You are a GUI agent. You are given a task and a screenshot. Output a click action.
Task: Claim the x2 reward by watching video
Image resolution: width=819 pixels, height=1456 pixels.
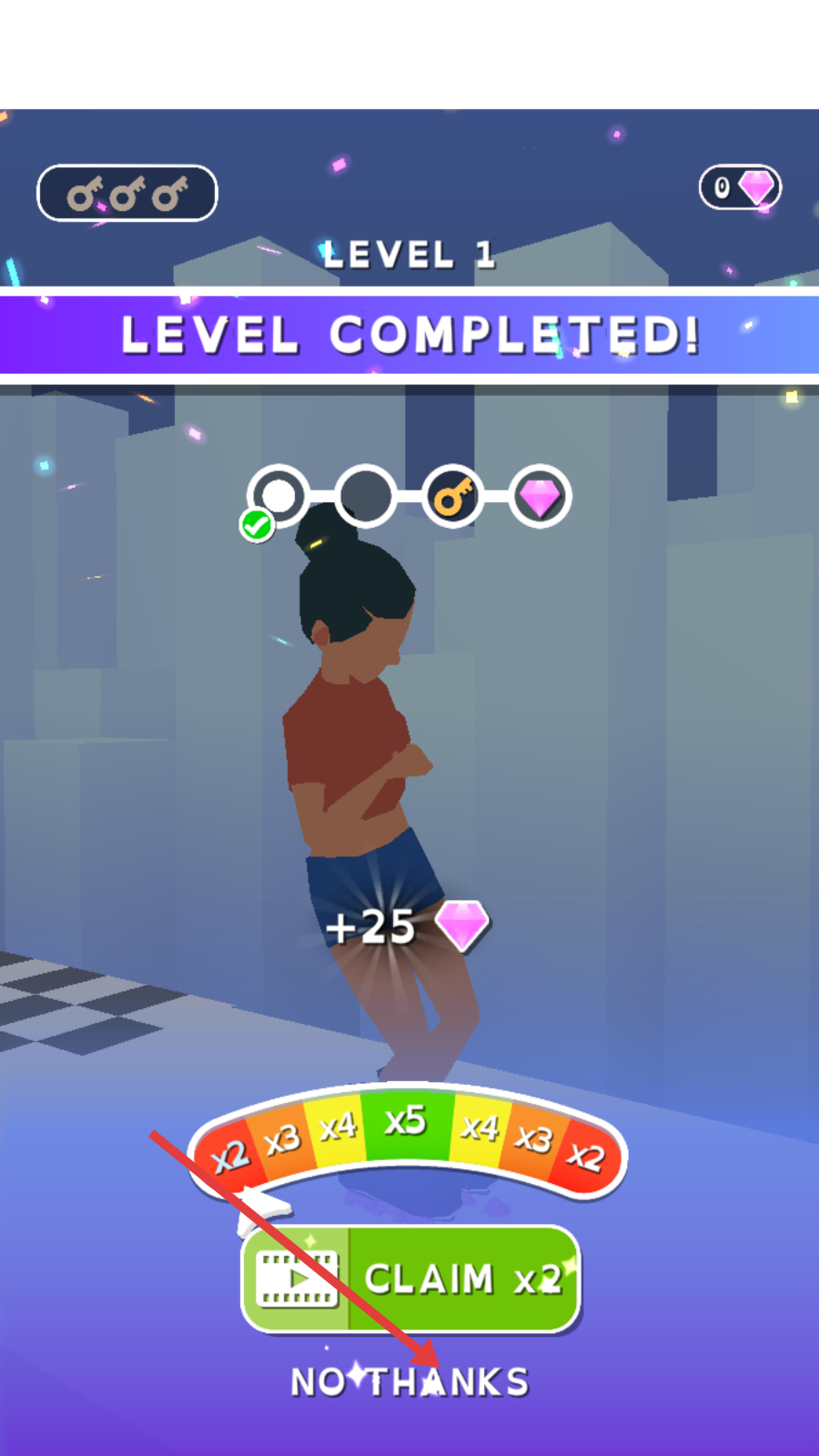(x=411, y=1279)
